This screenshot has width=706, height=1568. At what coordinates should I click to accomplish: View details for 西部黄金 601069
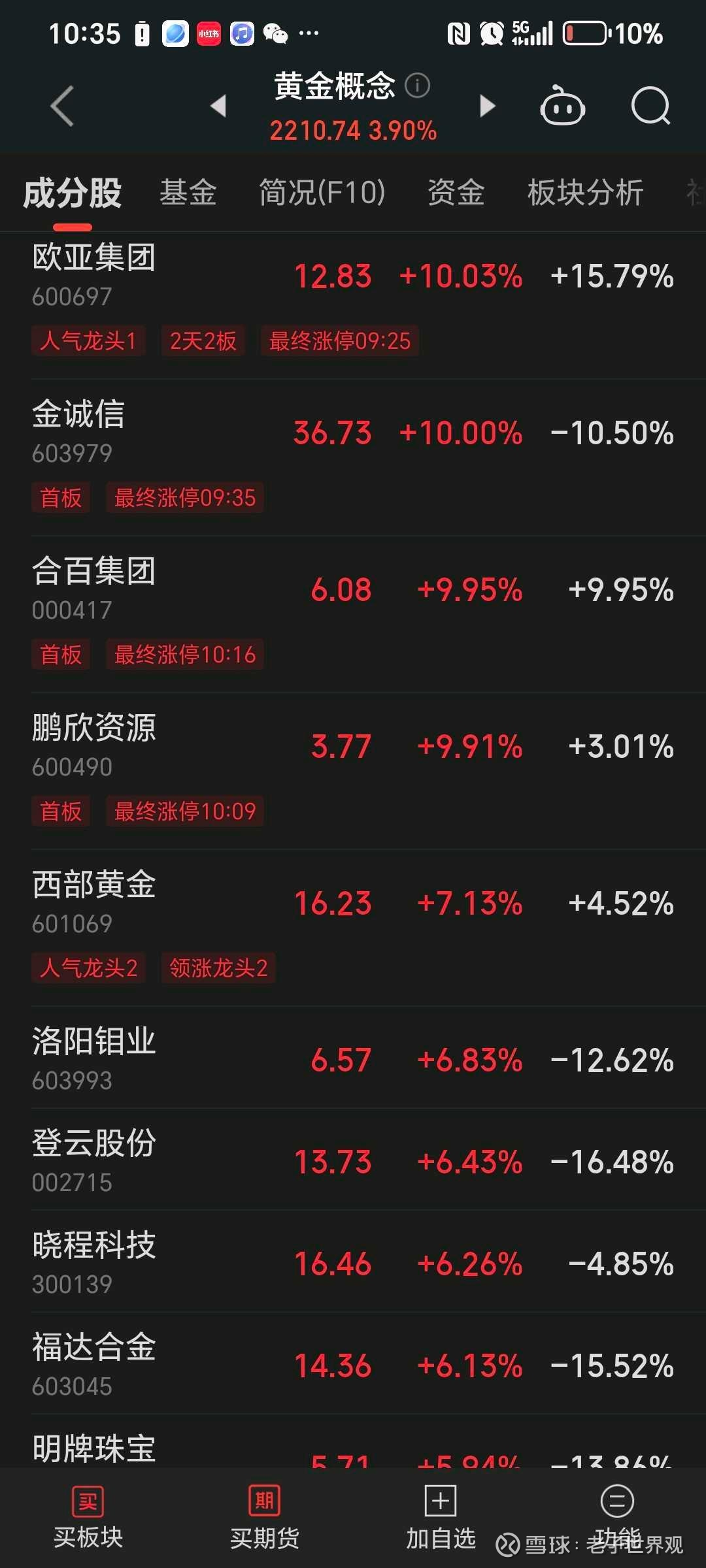tap(95, 902)
